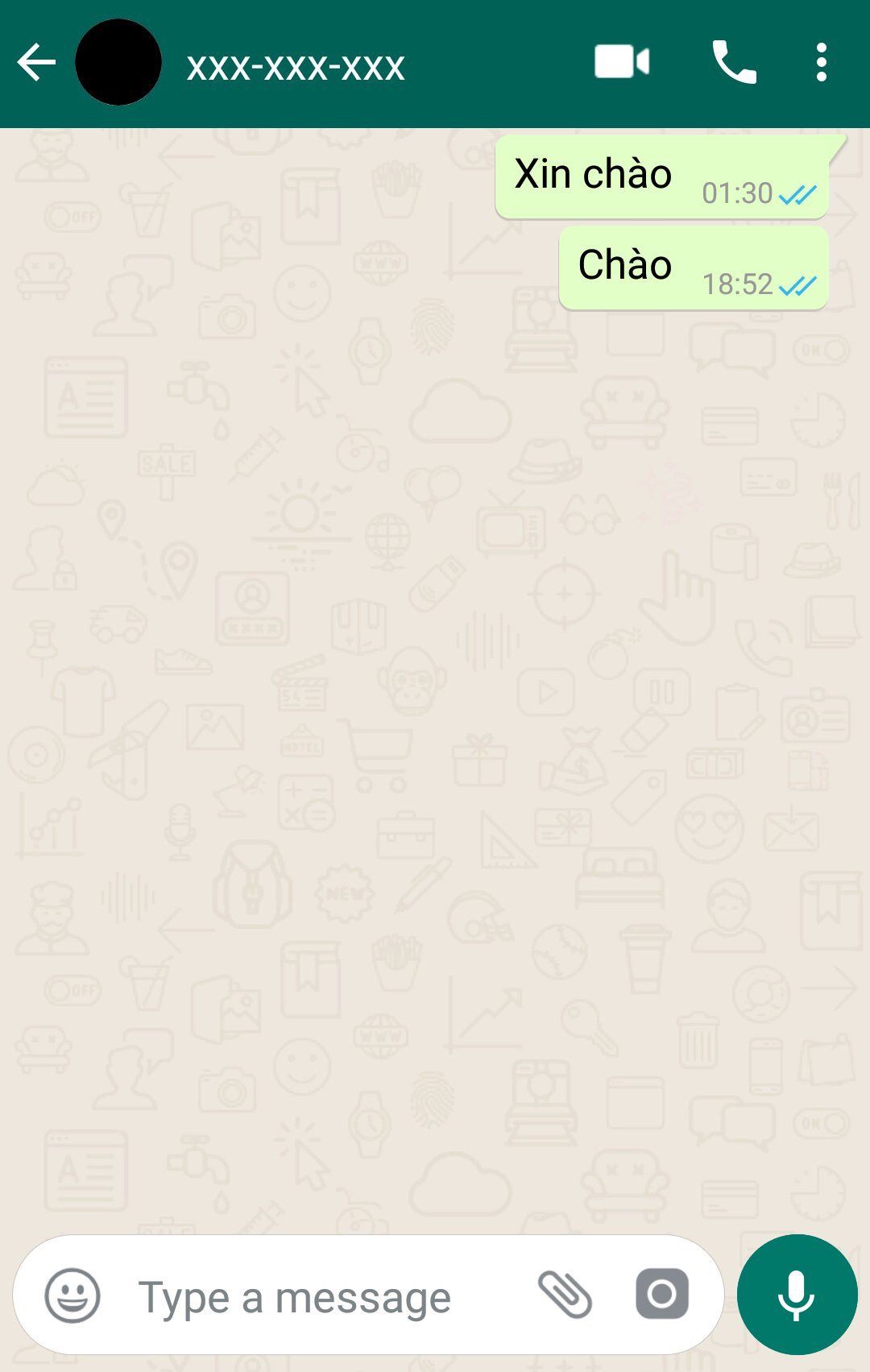Image resolution: width=870 pixels, height=1372 pixels.
Task: Open the overflow menu
Action: pyautogui.click(x=821, y=63)
